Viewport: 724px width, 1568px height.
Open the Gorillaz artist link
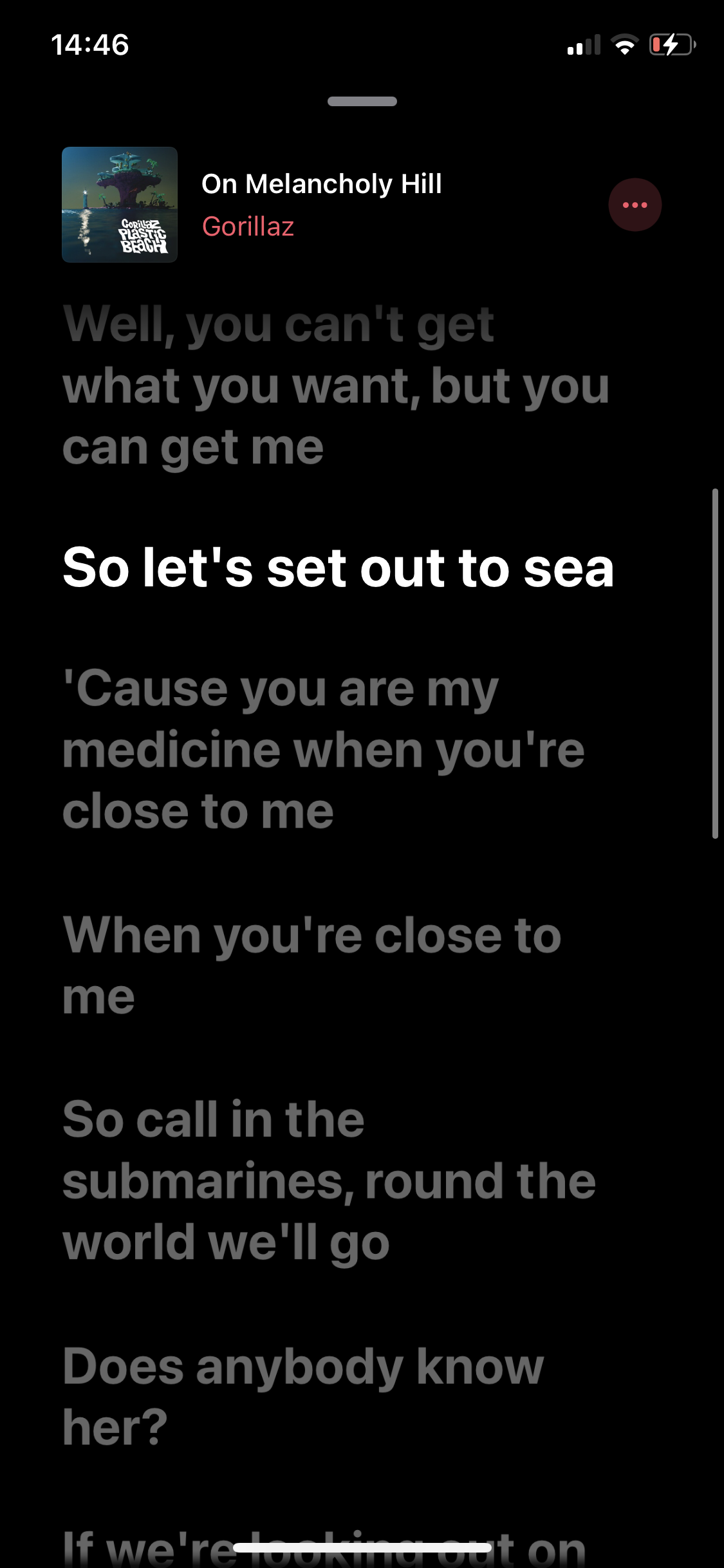click(248, 227)
